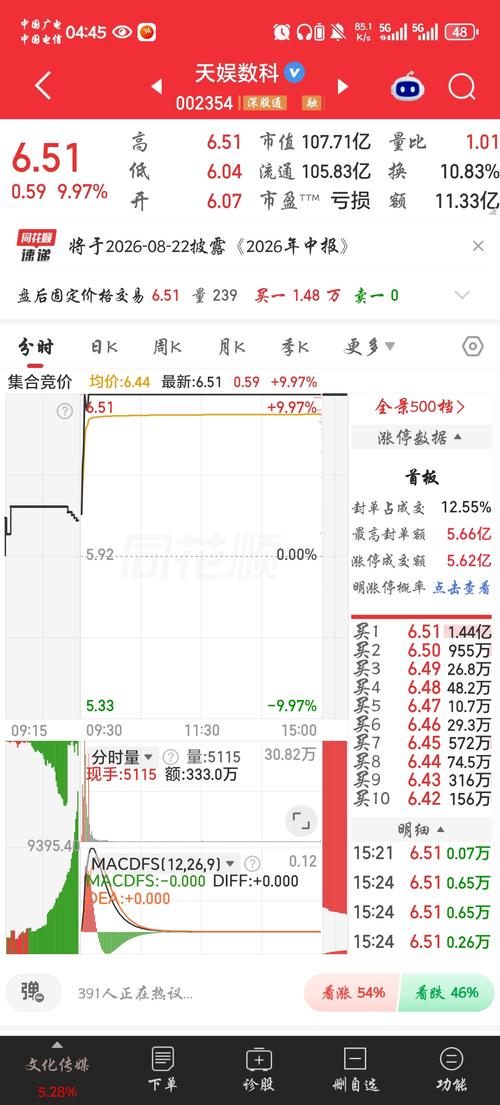The image size is (500, 1105).
Task: Dismiss the 2026年中报 announcement banner
Action: (x=478, y=246)
